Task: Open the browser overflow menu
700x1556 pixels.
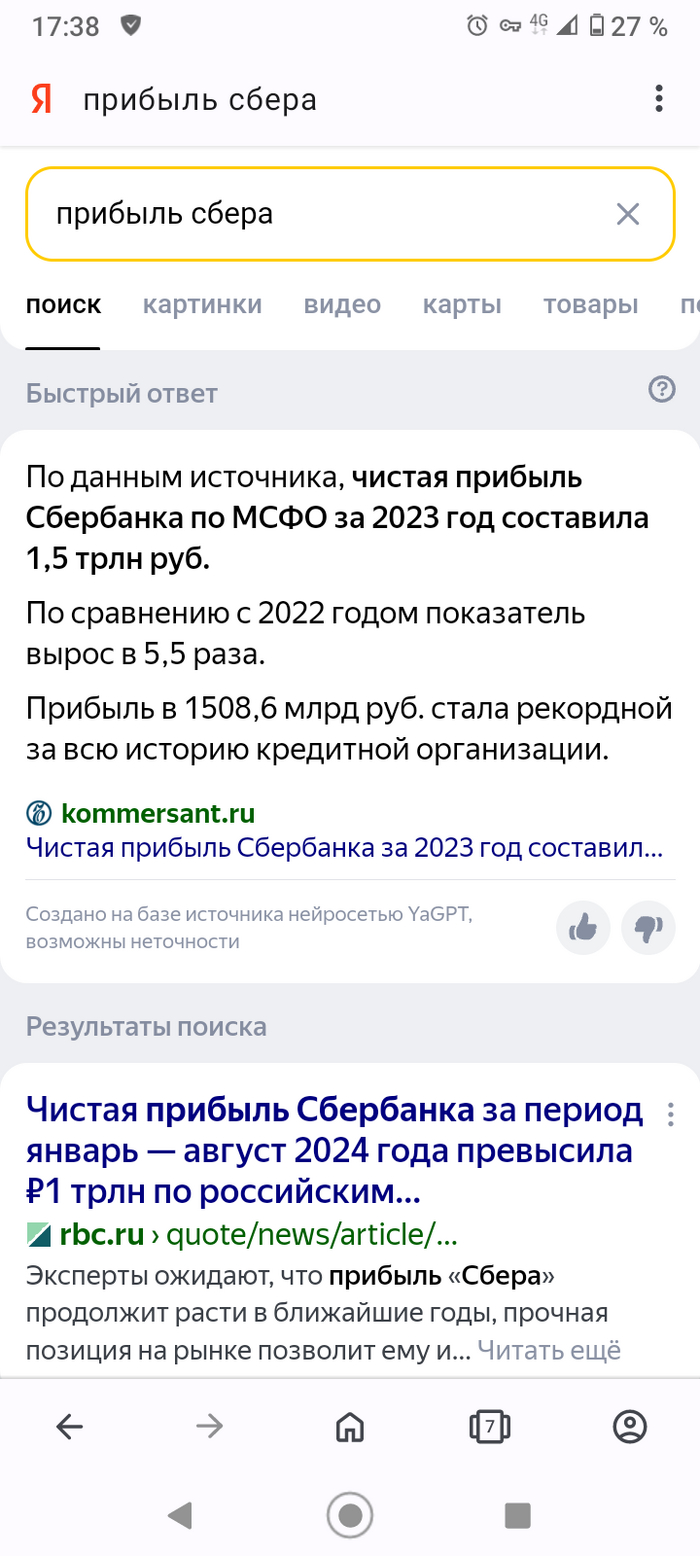Action: click(x=658, y=99)
